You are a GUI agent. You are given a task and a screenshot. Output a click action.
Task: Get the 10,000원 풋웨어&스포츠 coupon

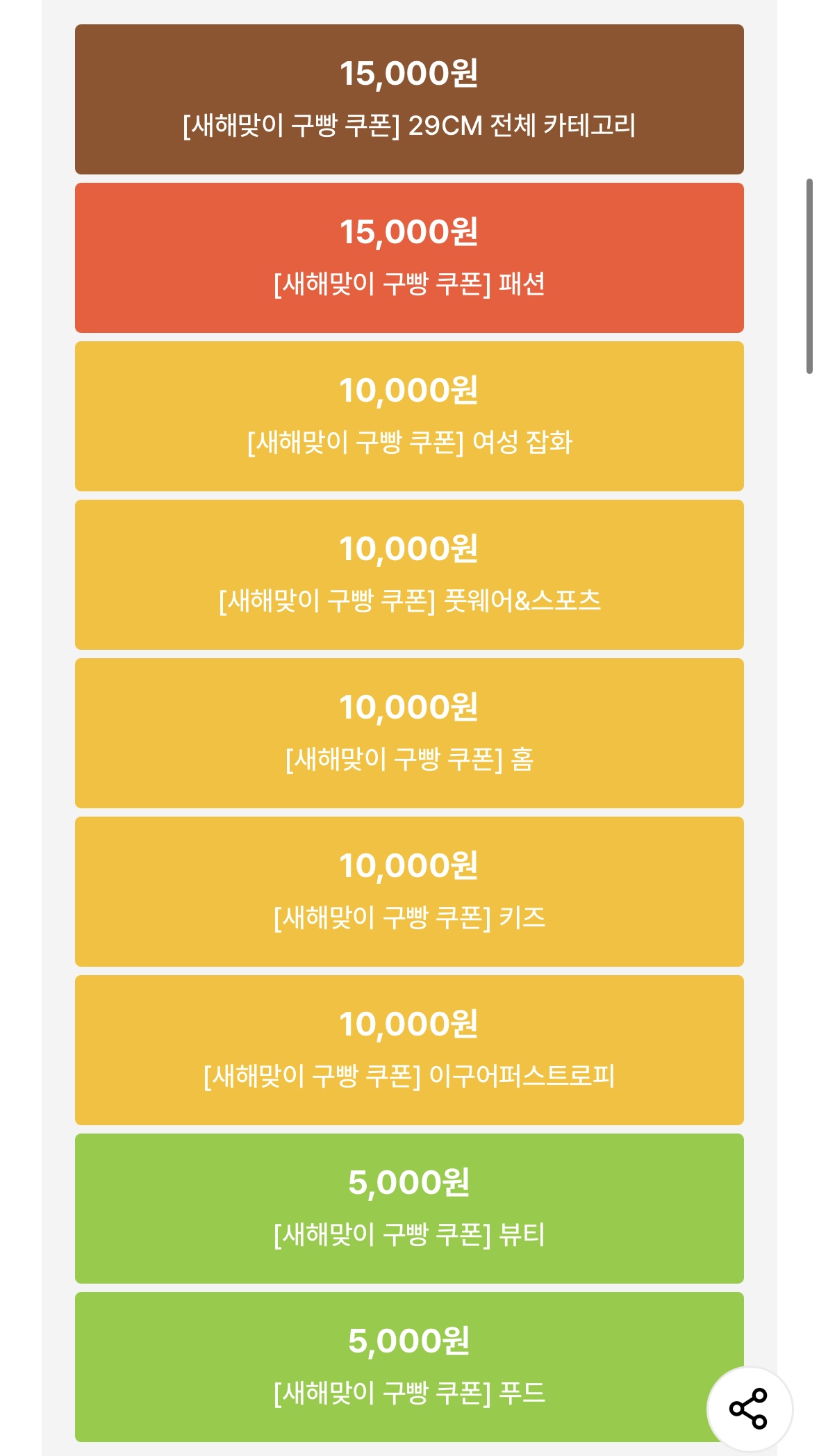pyautogui.click(x=409, y=575)
